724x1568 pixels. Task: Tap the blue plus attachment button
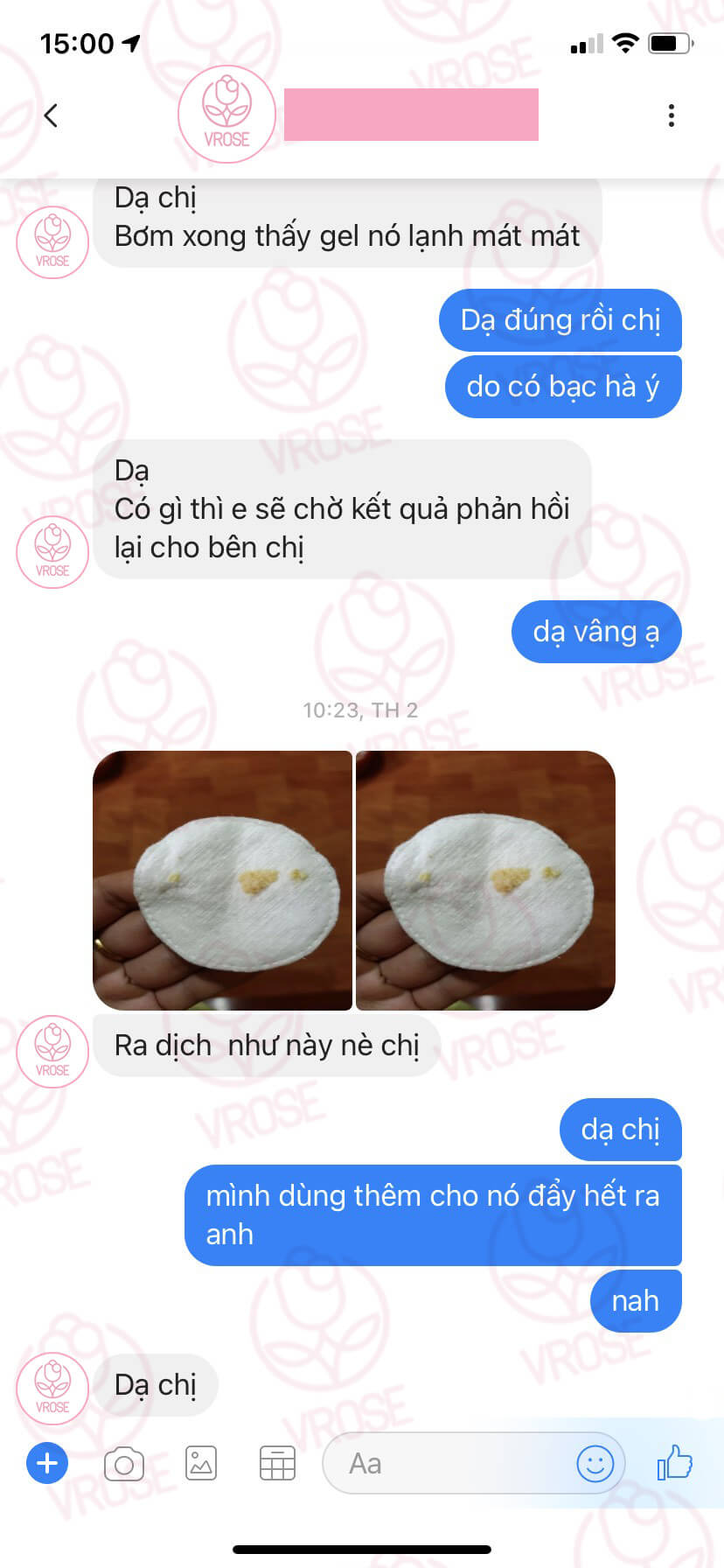[47, 1463]
